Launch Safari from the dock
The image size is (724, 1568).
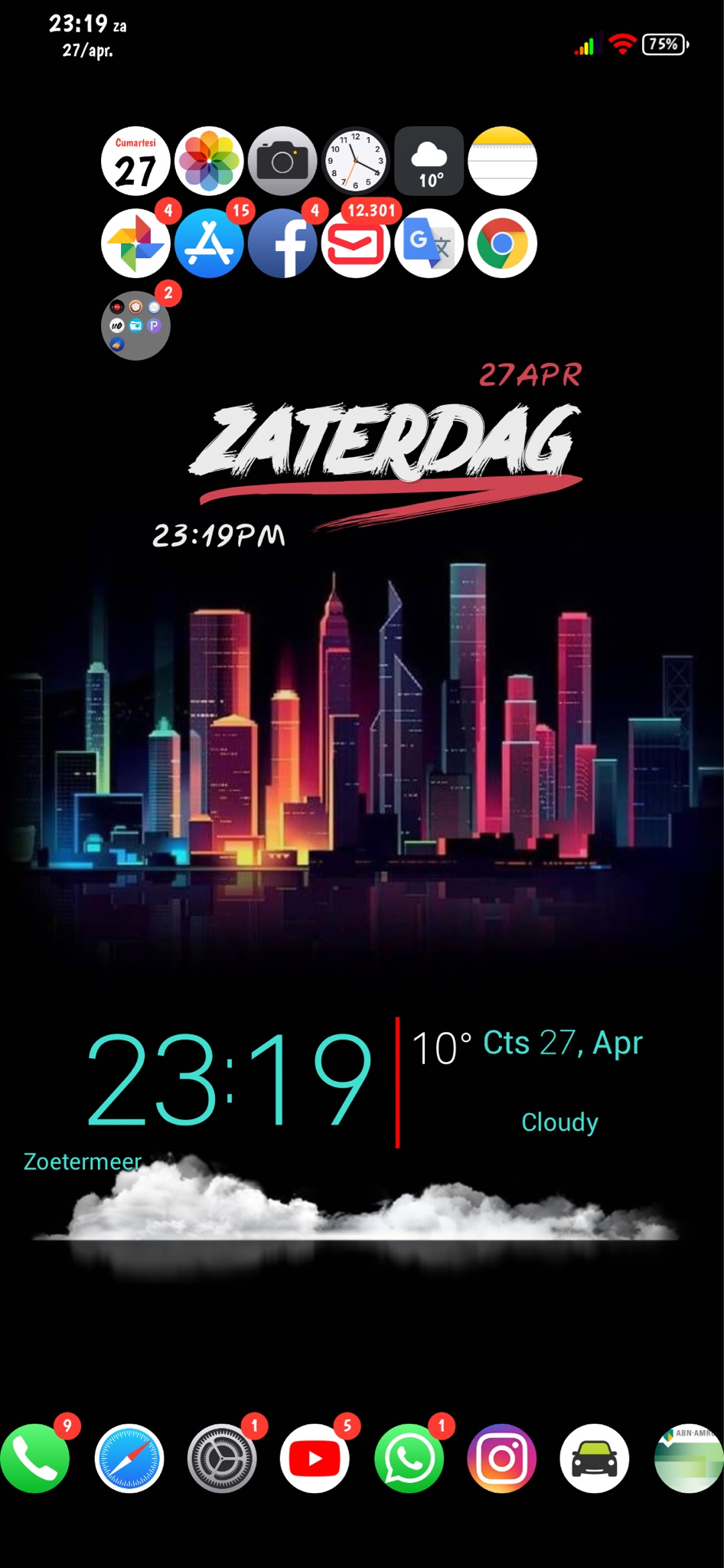[x=129, y=1459]
